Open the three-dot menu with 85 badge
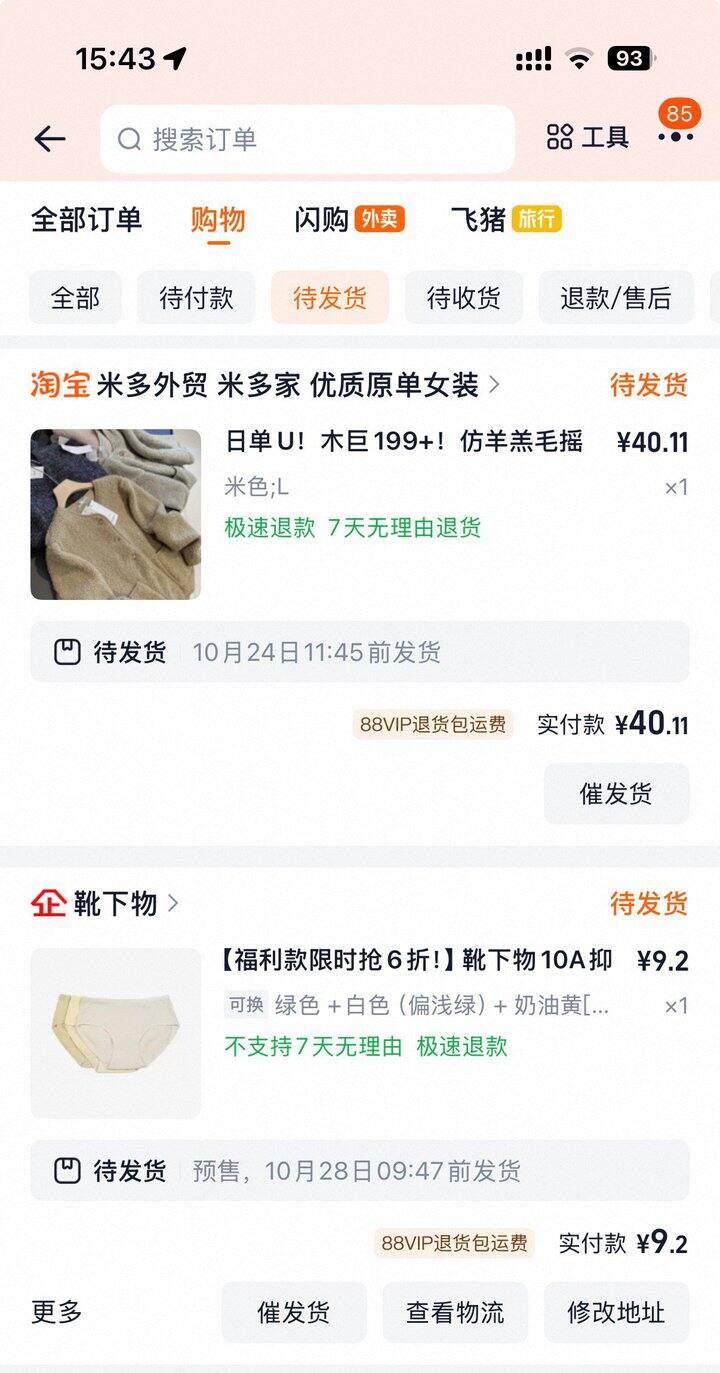Image resolution: width=720 pixels, height=1373 pixels. pyautogui.click(x=676, y=137)
